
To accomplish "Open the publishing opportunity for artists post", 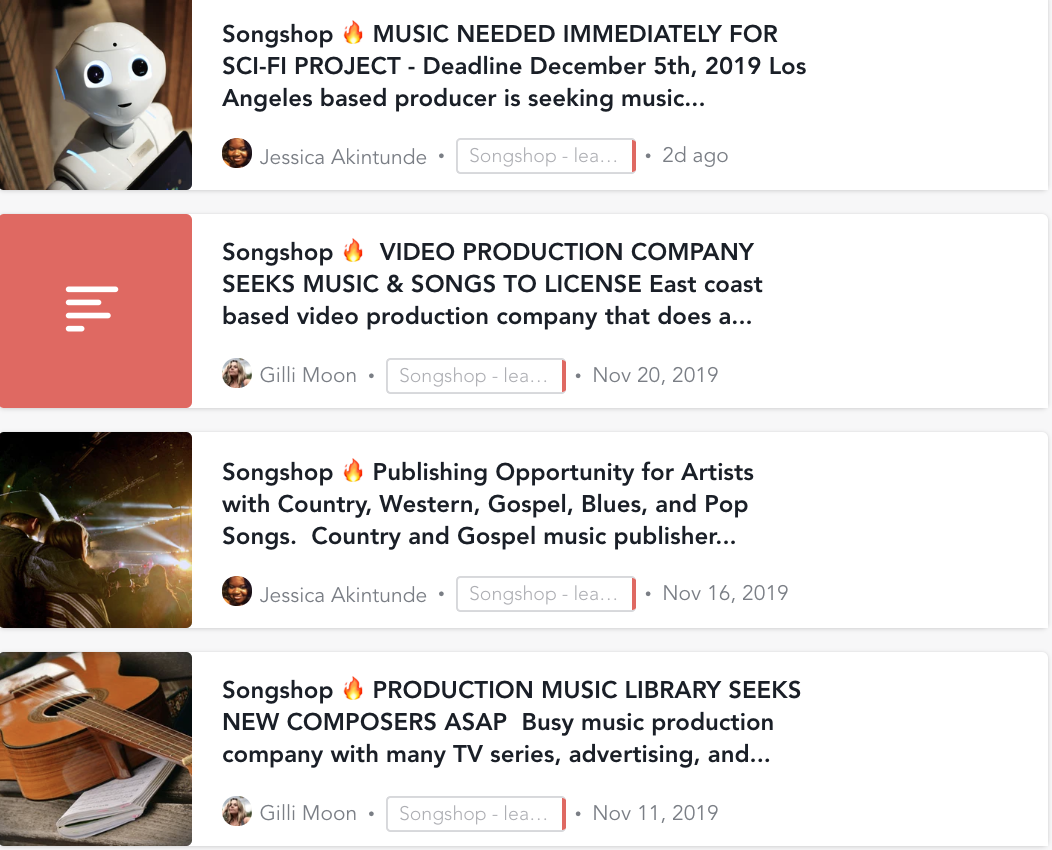I will (487, 504).
